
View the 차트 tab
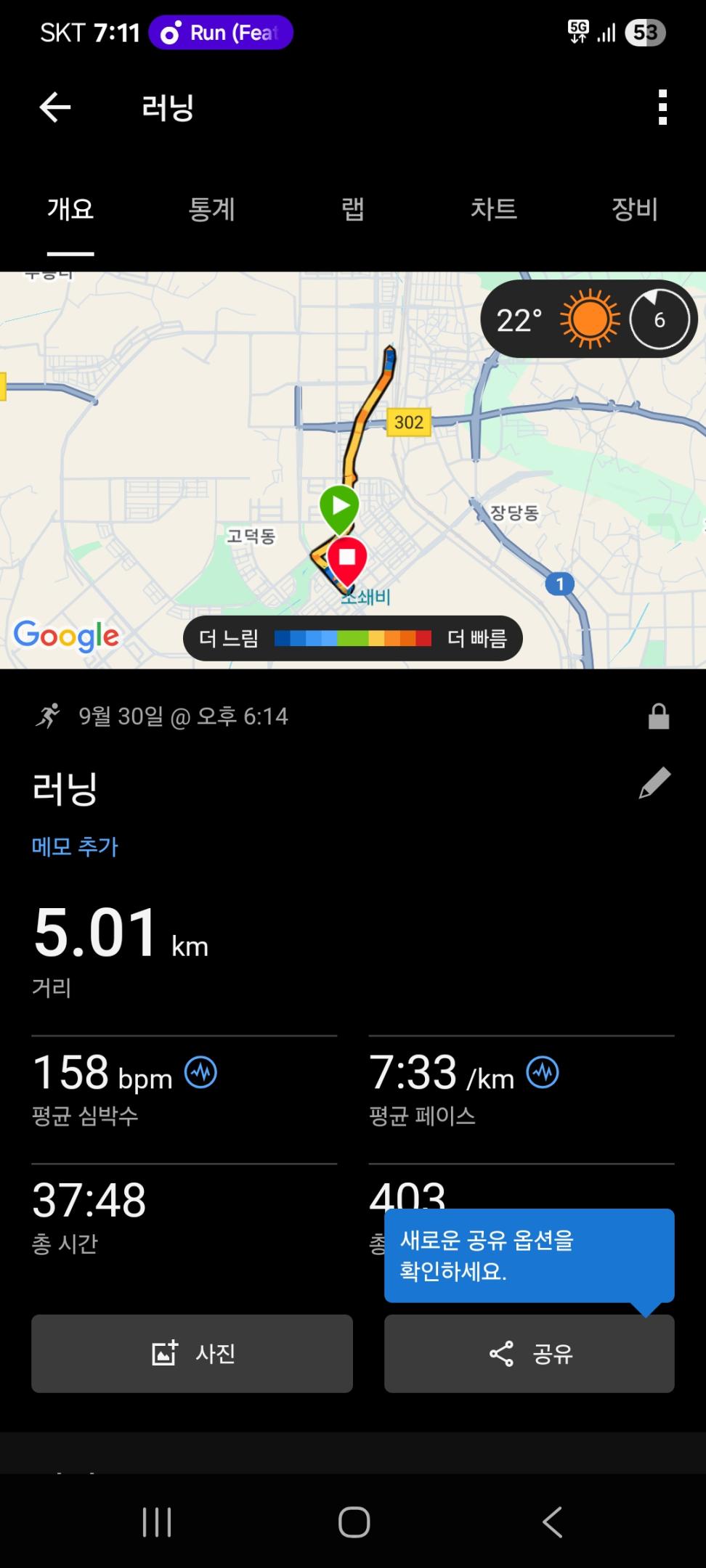pyautogui.click(x=494, y=210)
